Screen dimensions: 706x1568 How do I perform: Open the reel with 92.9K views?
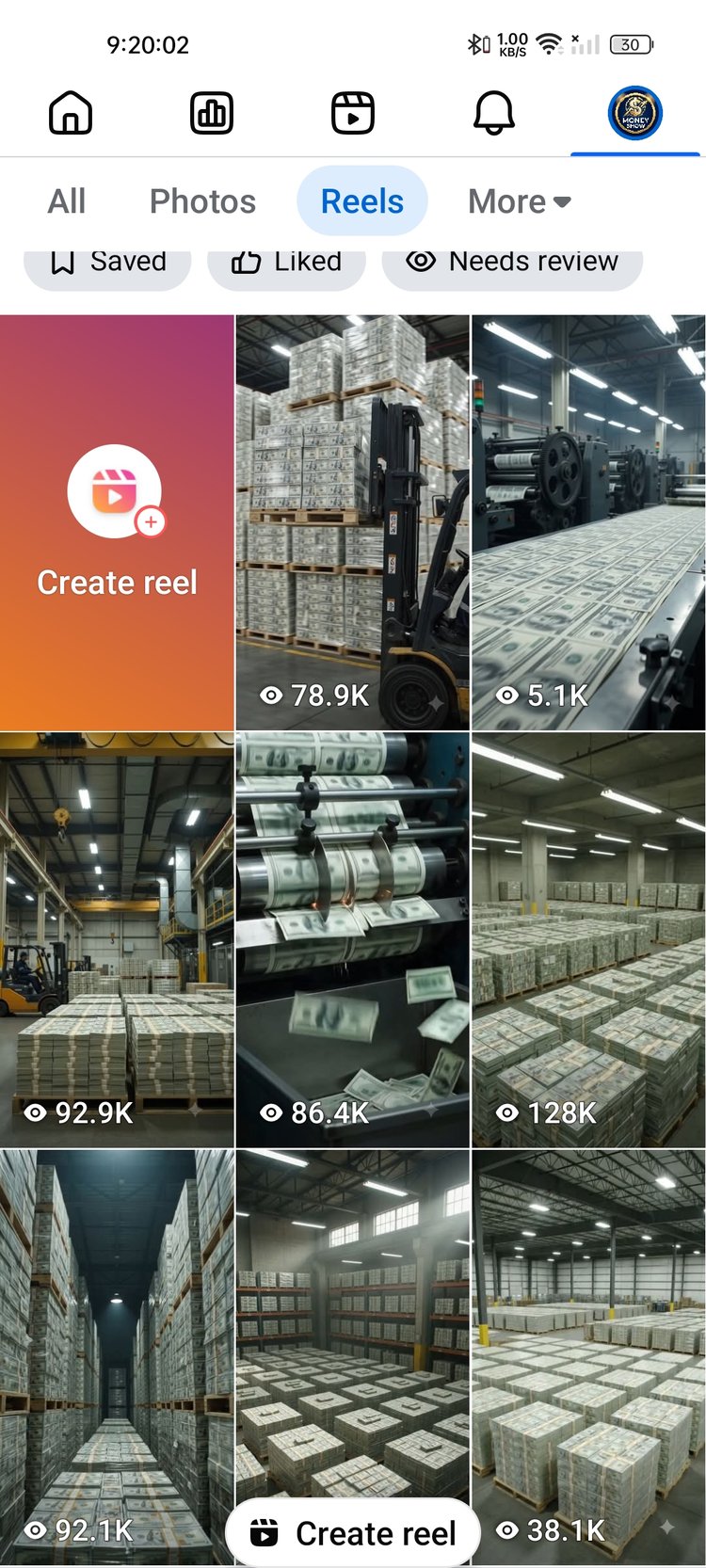[117, 940]
